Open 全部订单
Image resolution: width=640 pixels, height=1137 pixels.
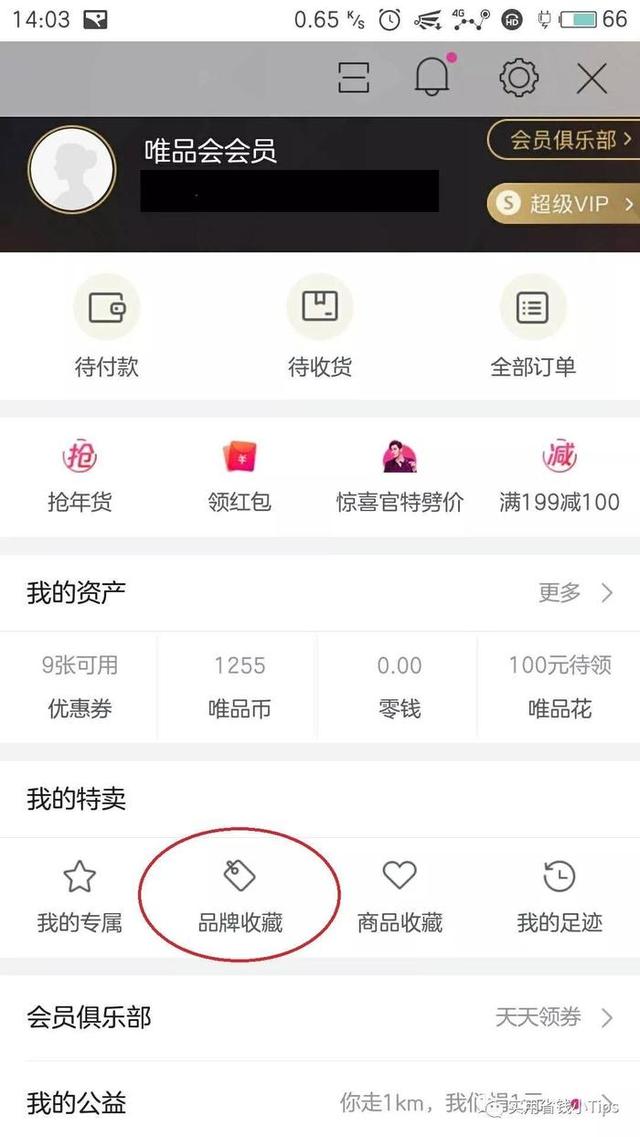[x=533, y=328]
